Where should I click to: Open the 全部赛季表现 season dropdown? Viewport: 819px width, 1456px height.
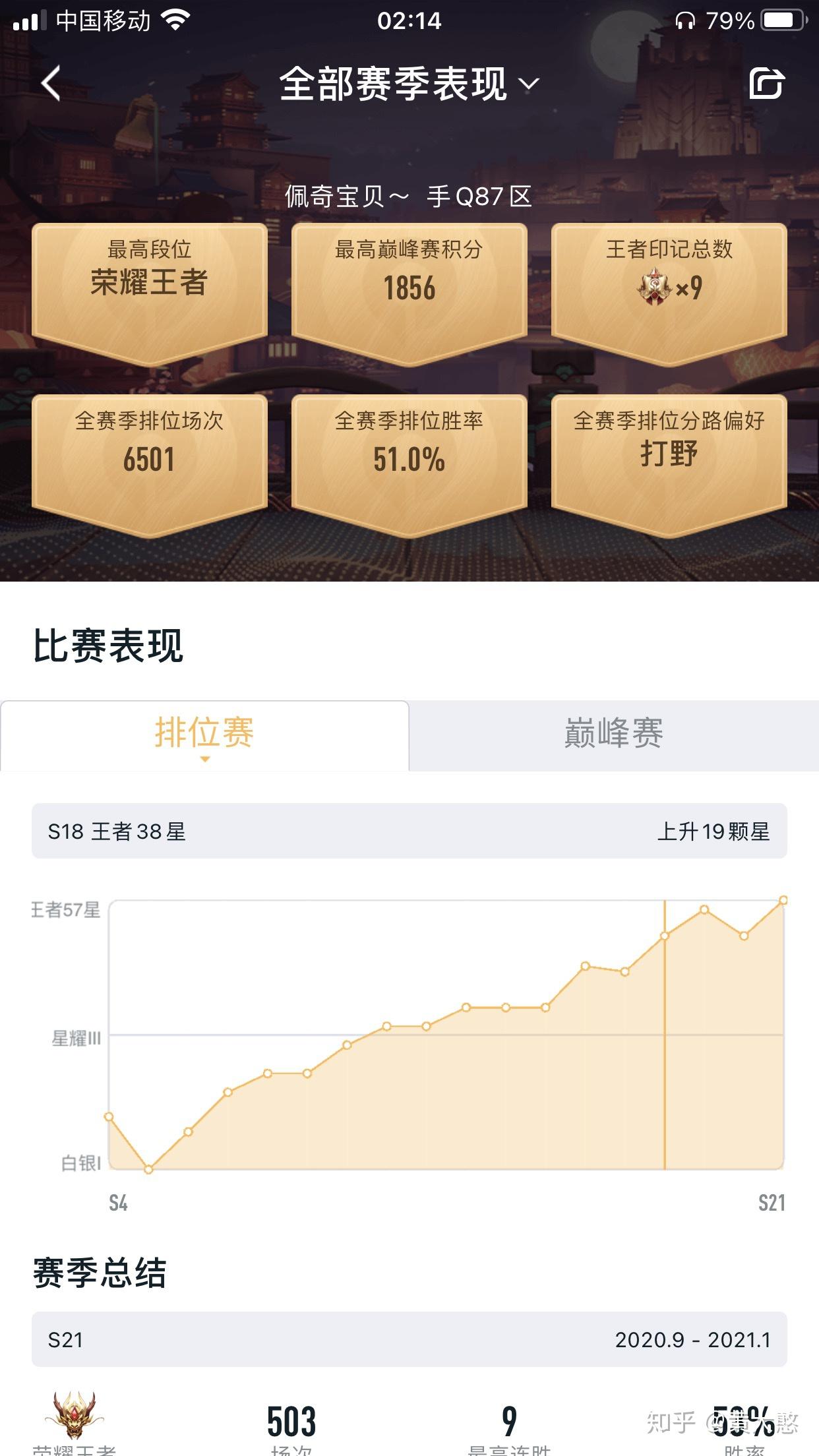click(x=409, y=84)
